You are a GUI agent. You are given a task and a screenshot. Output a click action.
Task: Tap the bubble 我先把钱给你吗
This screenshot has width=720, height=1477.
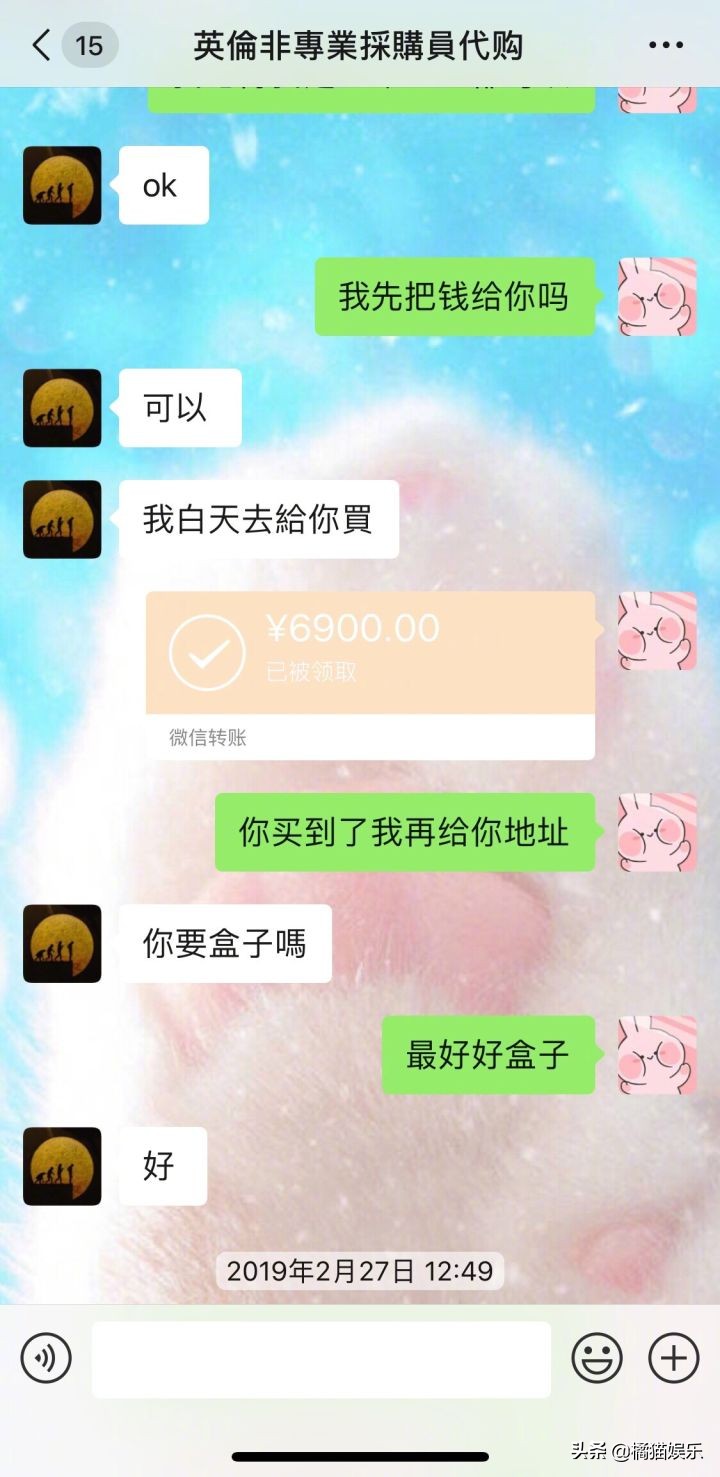[x=454, y=297]
